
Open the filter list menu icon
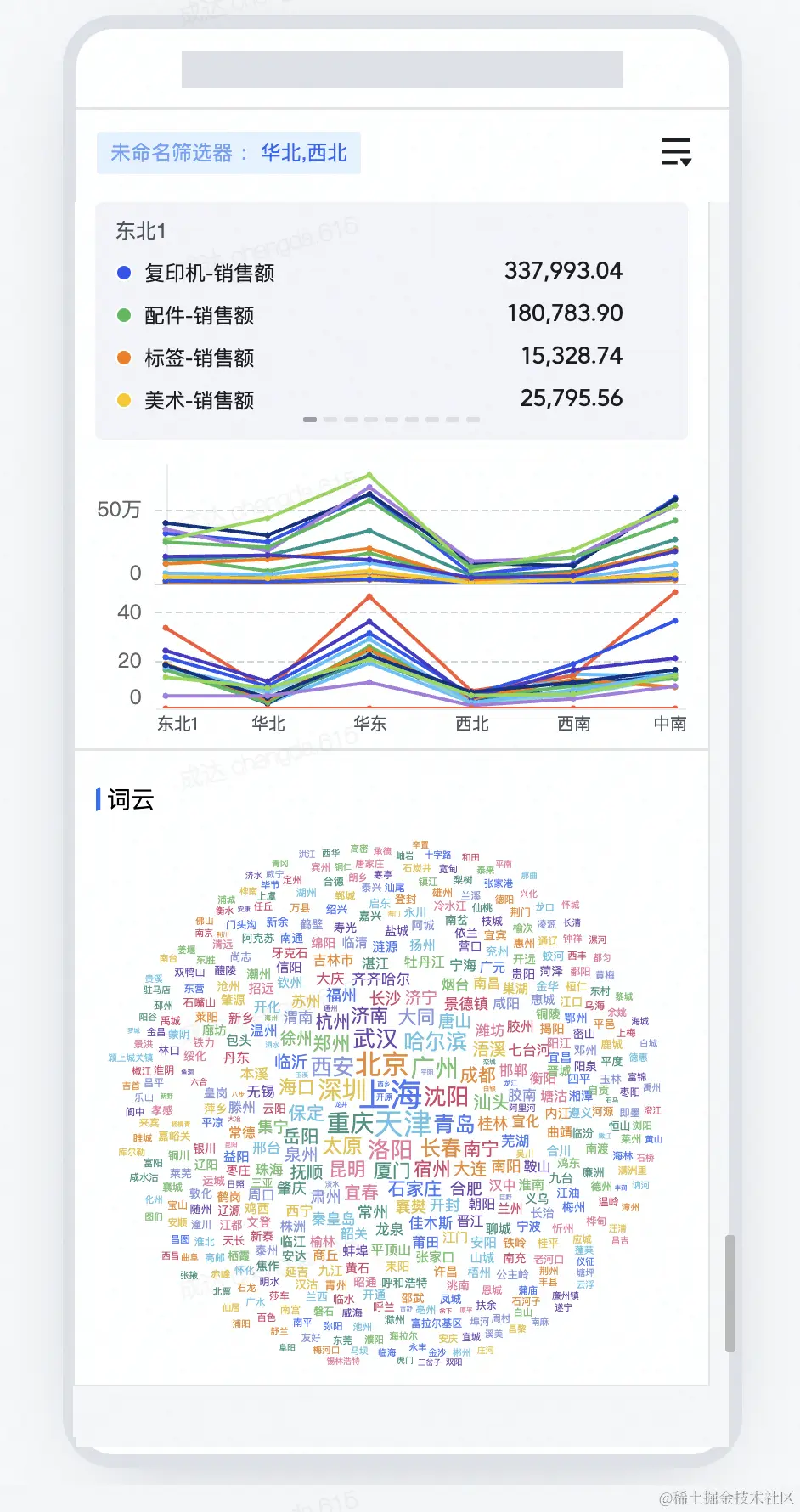point(677,152)
